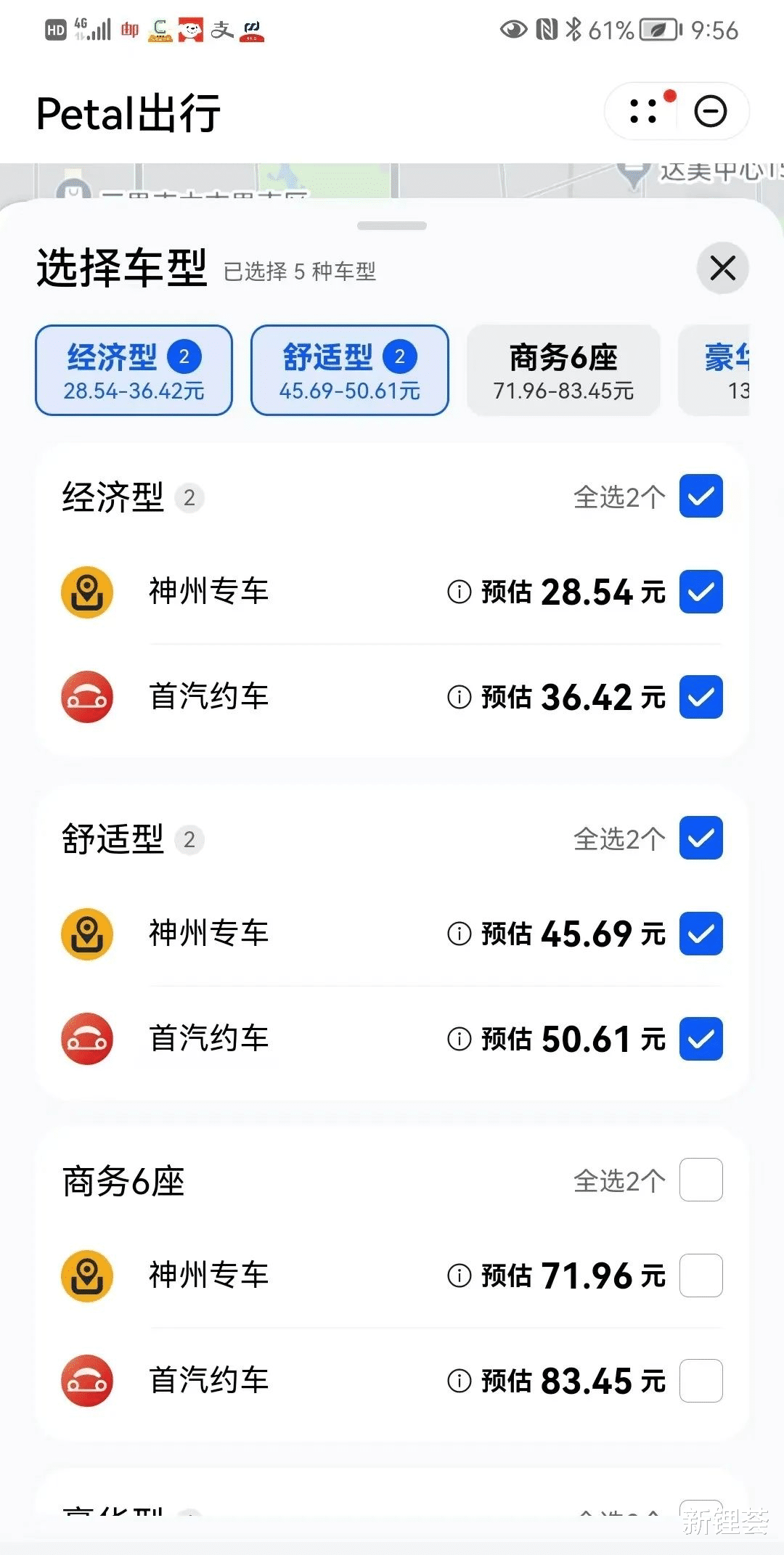Viewport: 784px width, 1555px height.
Task: Click the app options grid icon top right
Action: pyautogui.click(x=642, y=112)
